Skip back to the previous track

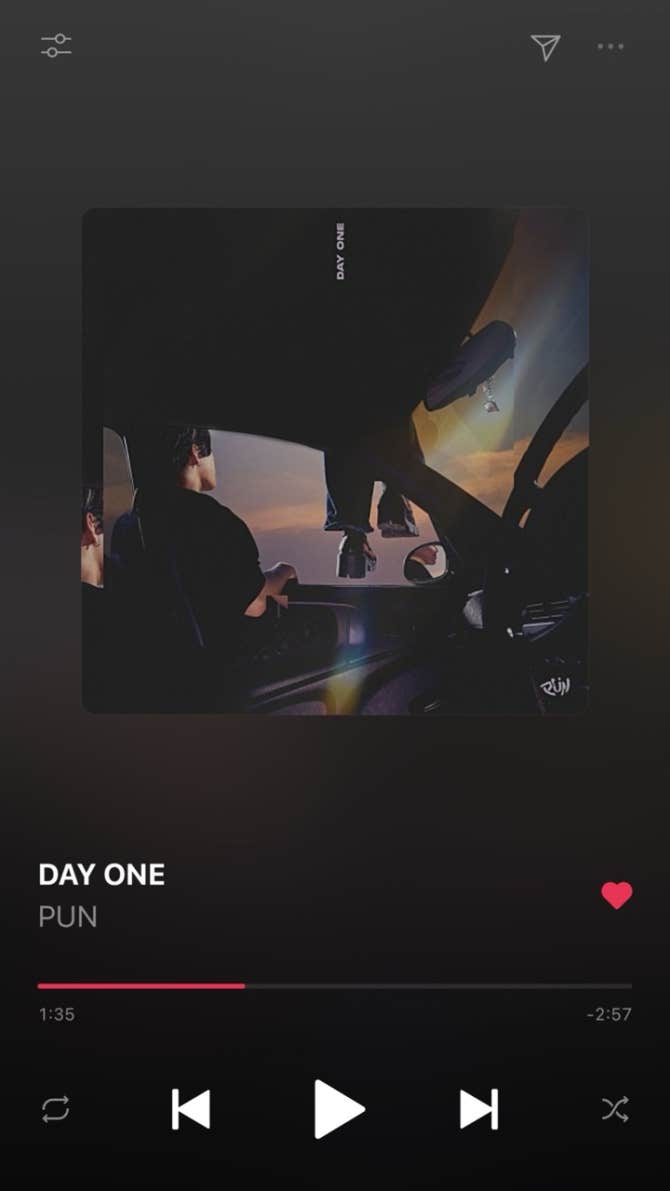click(191, 1109)
